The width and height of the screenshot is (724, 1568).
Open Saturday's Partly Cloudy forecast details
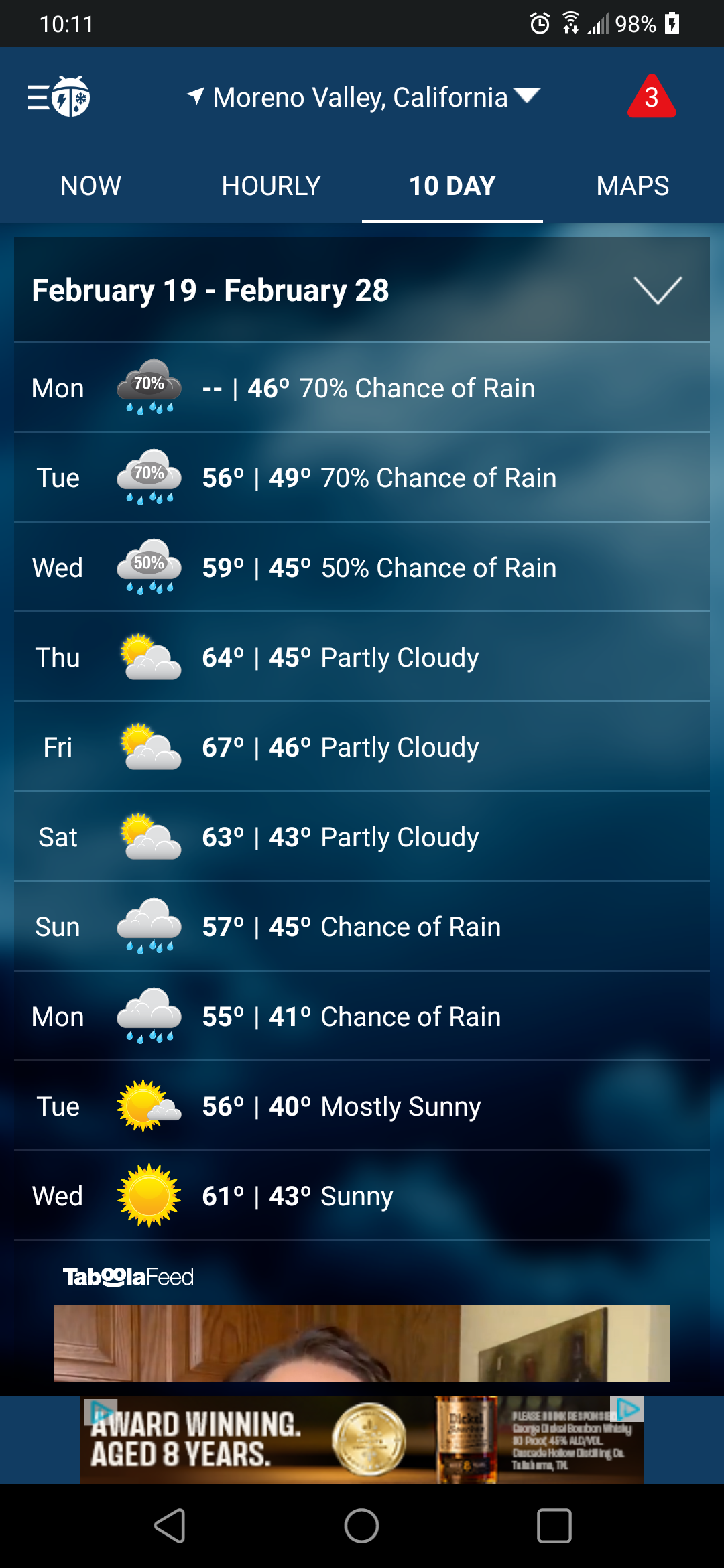362,837
